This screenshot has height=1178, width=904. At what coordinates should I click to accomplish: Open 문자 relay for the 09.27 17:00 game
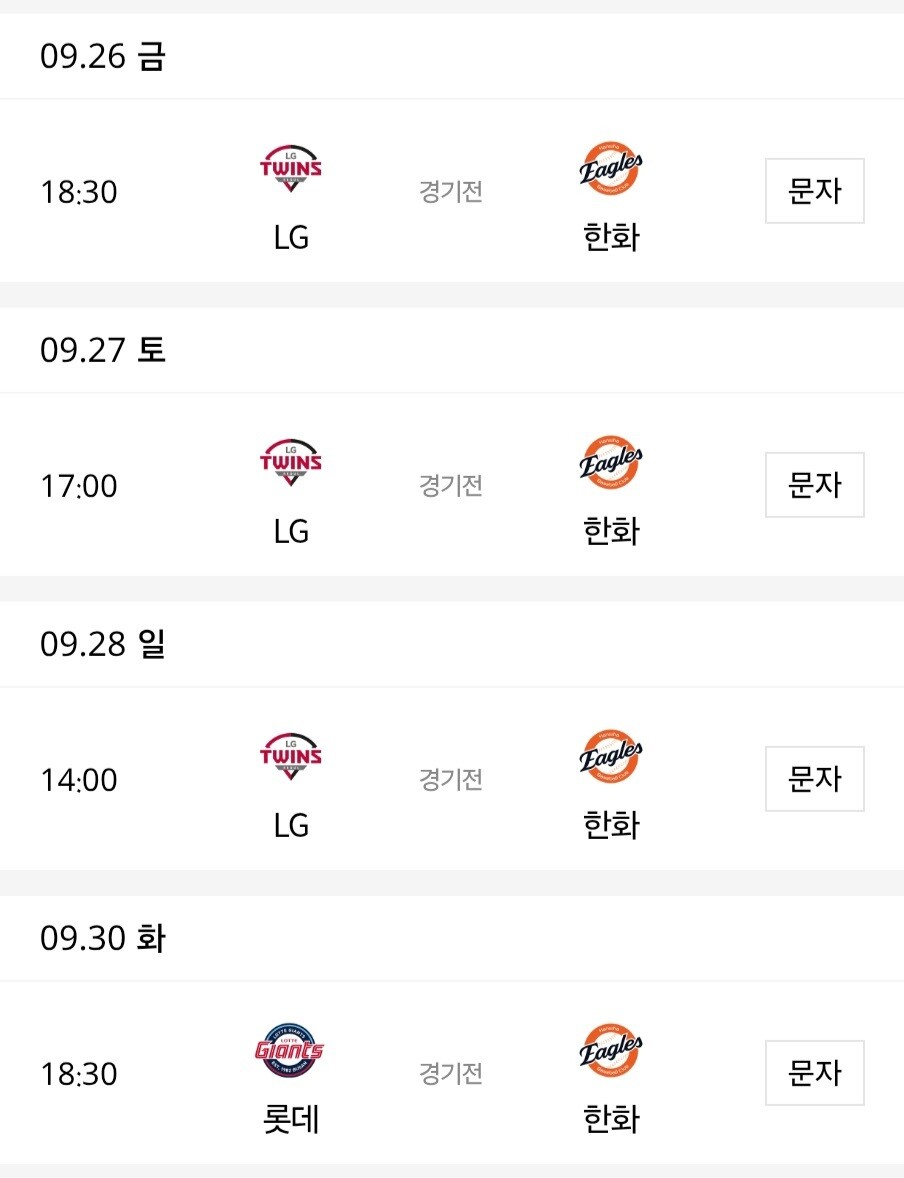(815, 485)
